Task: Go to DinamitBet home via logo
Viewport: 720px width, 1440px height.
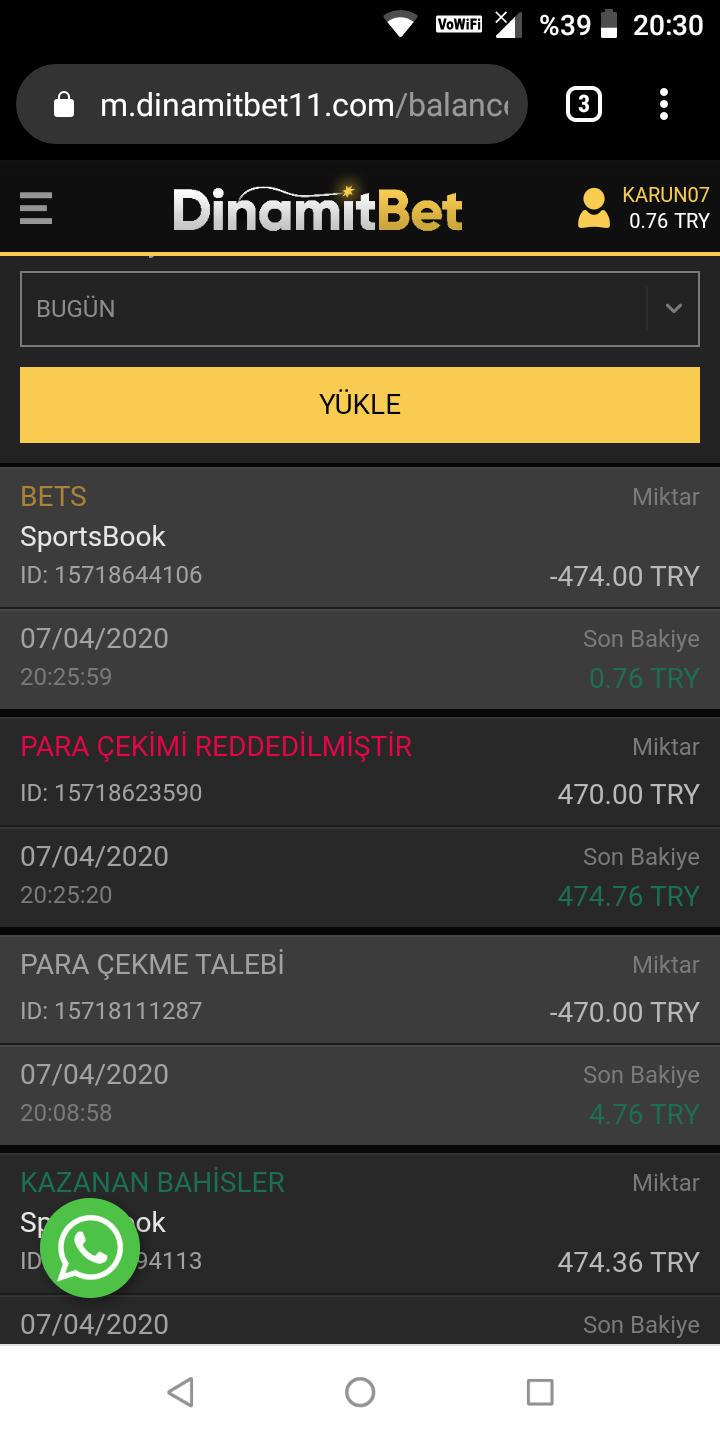Action: (x=318, y=208)
